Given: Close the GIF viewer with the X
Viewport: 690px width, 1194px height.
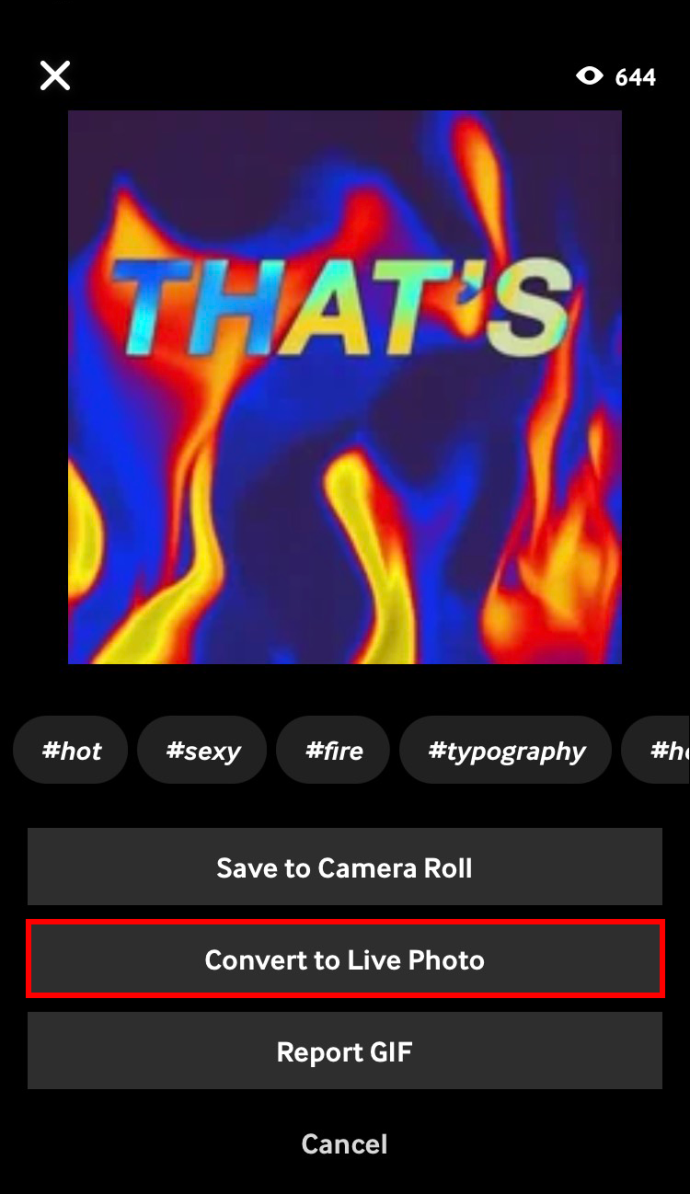Looking at the screenshot, I should (x=55, y=75).
